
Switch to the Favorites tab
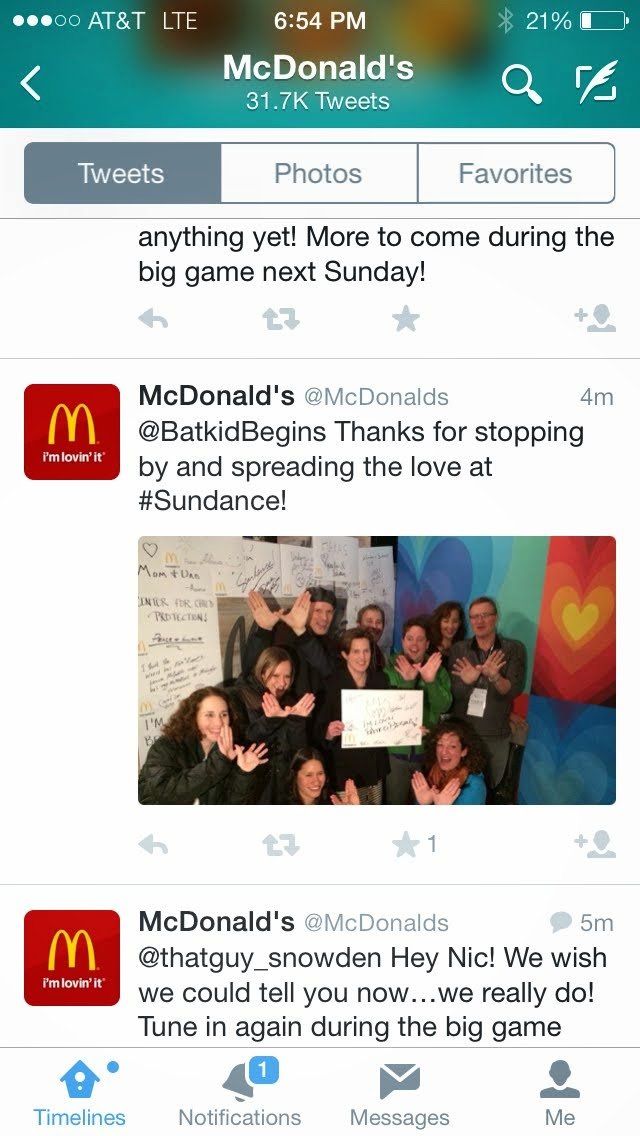(515, 173)
